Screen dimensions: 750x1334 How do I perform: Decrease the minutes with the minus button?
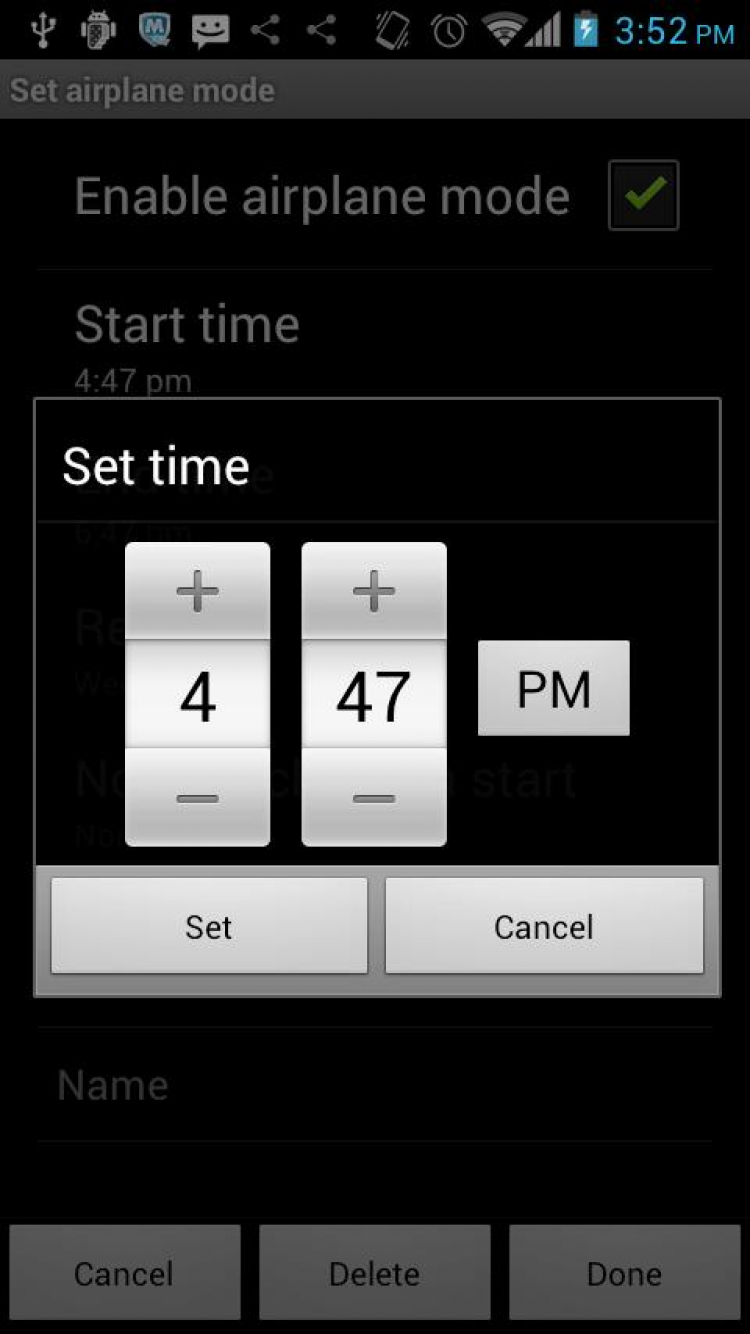[x=374, y=798]
